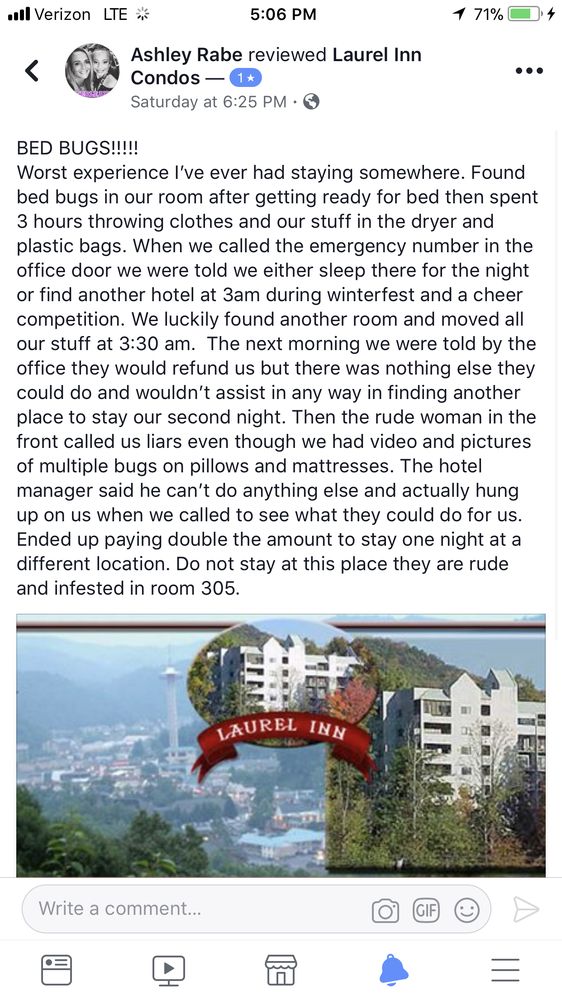562x1000 pixels.
Task: Open the emoji sticker picker
Action: click(x=466, y=910)
